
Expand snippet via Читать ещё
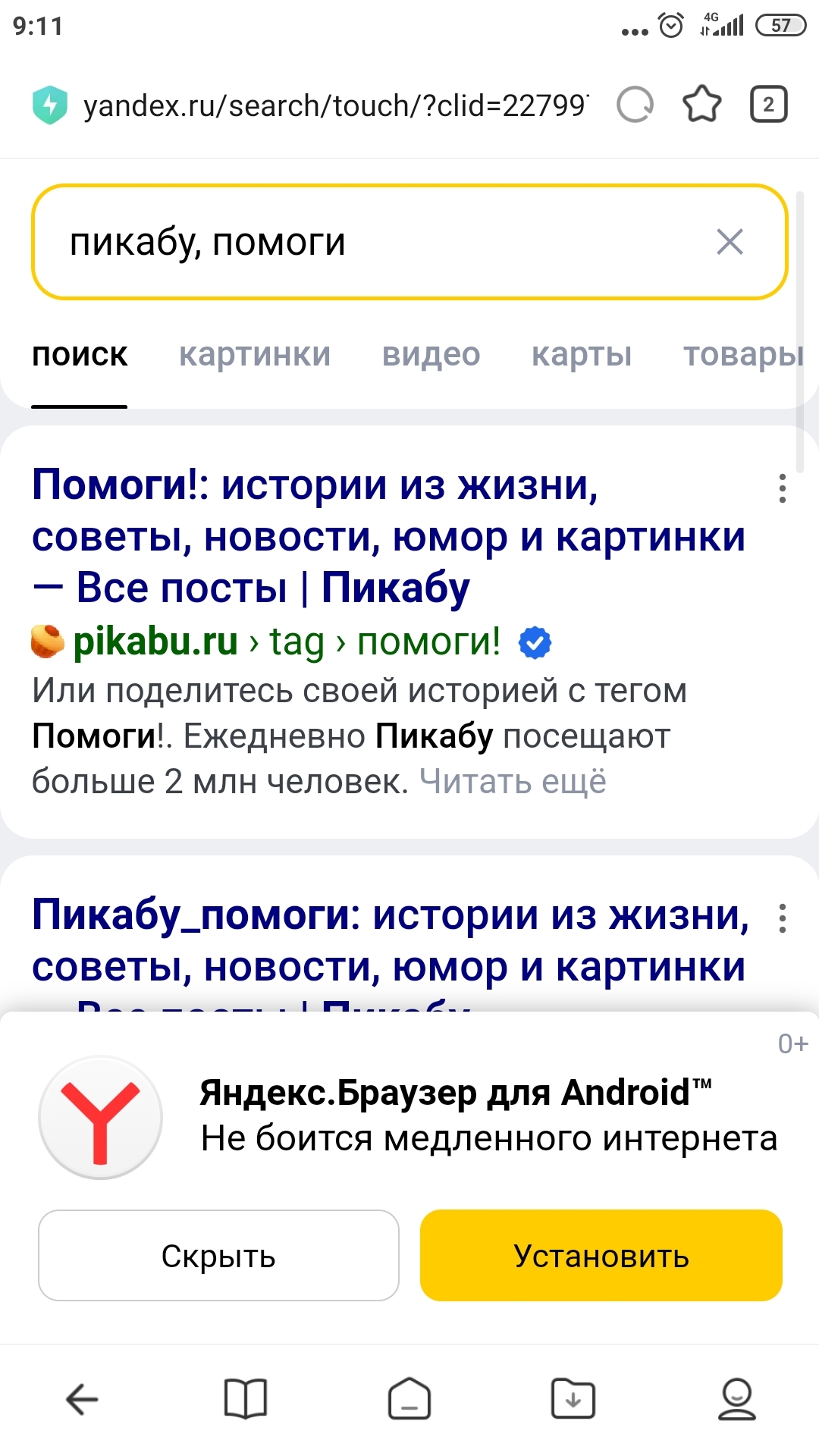tap(513, 781)
